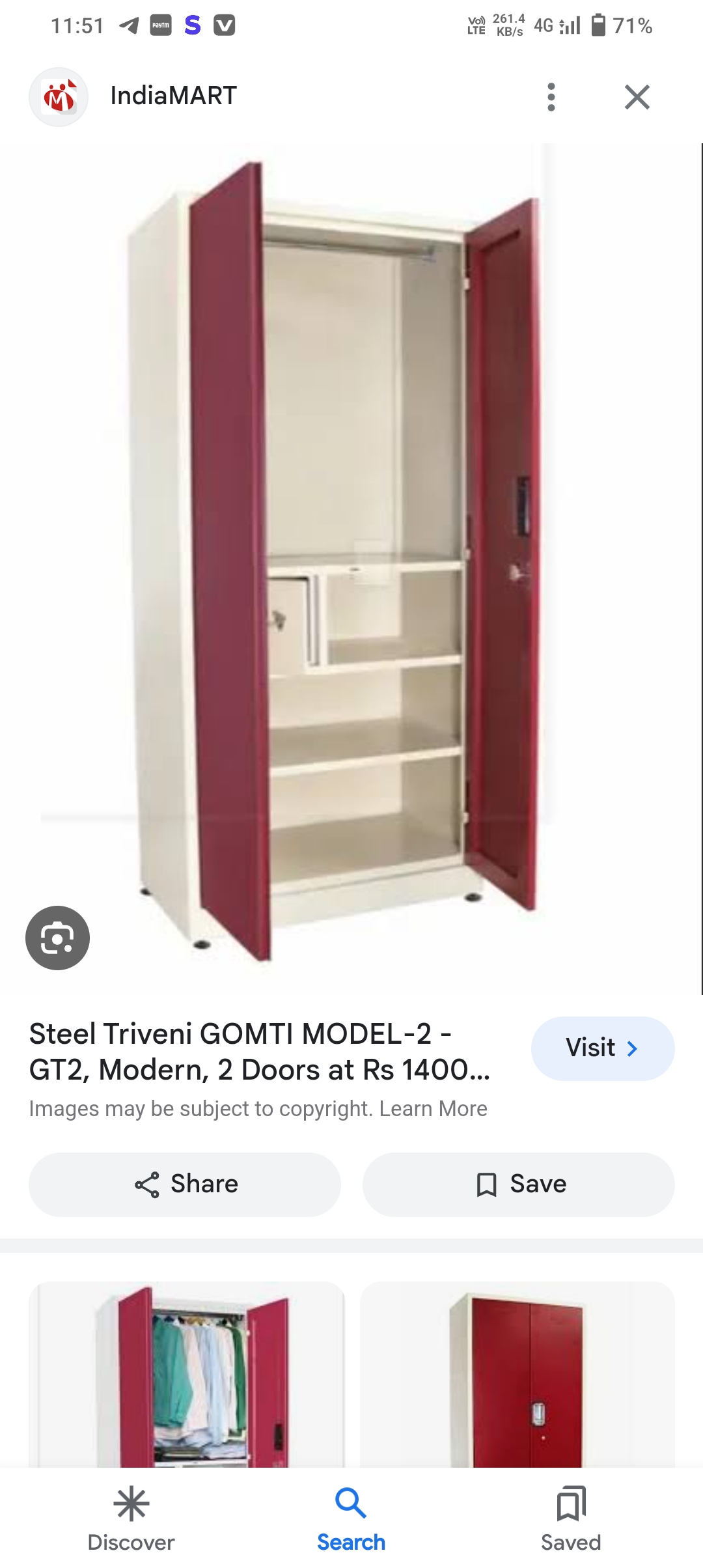This screenshot has width=703, height=1568.
Task: Open related closed red wardrobe image
Action: coord(517,1374)
